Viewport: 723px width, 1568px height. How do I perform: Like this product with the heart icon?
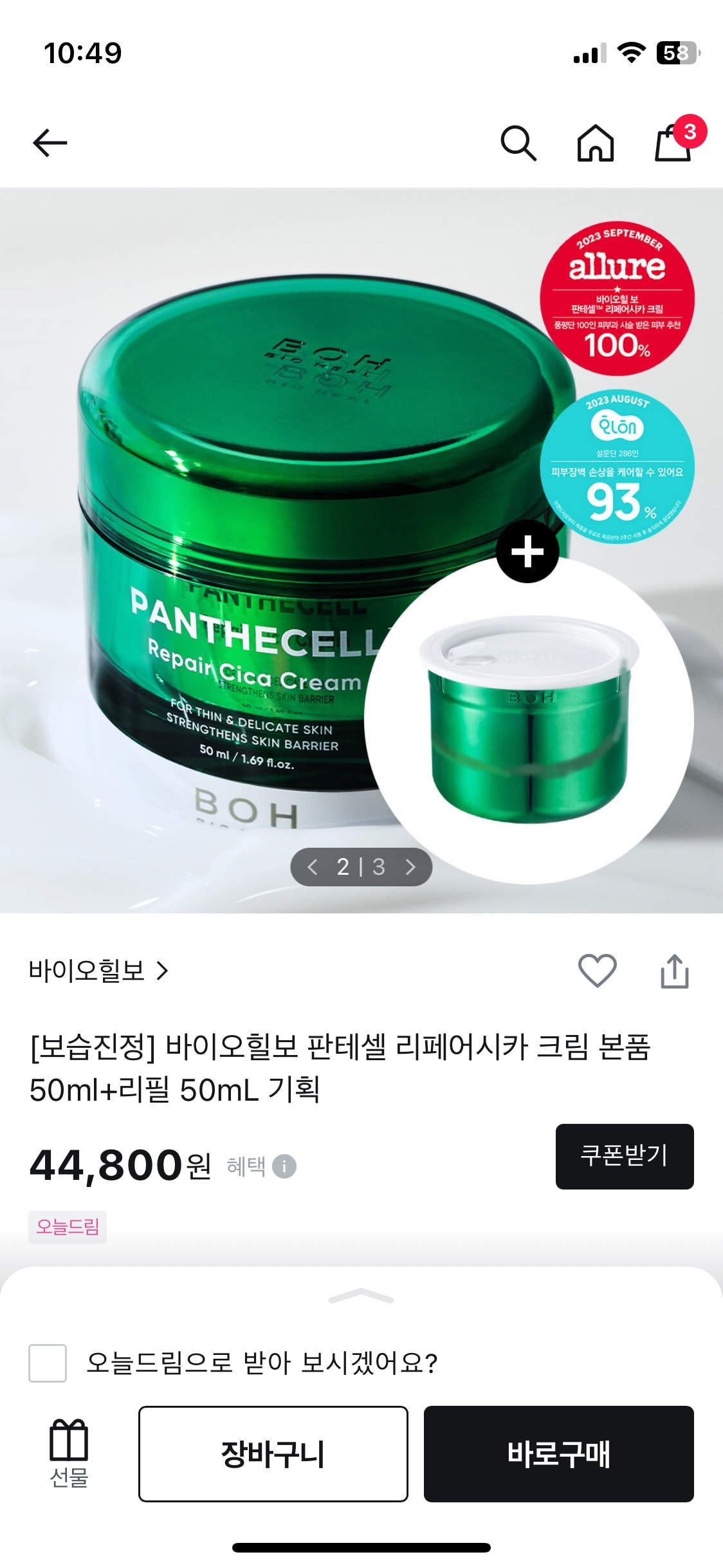pyautogui.click(x=597, y=971)
